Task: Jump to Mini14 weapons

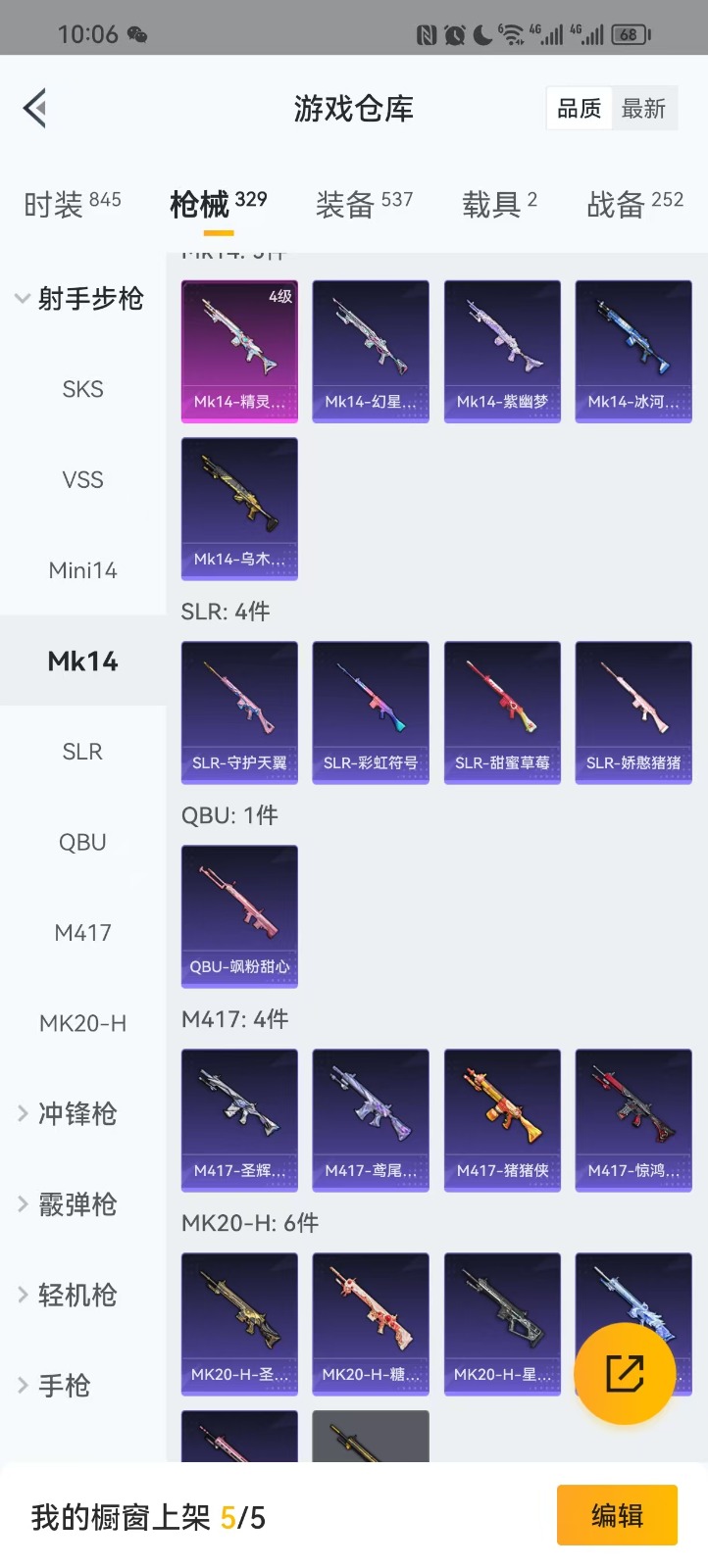Action: tap(82, 570)
